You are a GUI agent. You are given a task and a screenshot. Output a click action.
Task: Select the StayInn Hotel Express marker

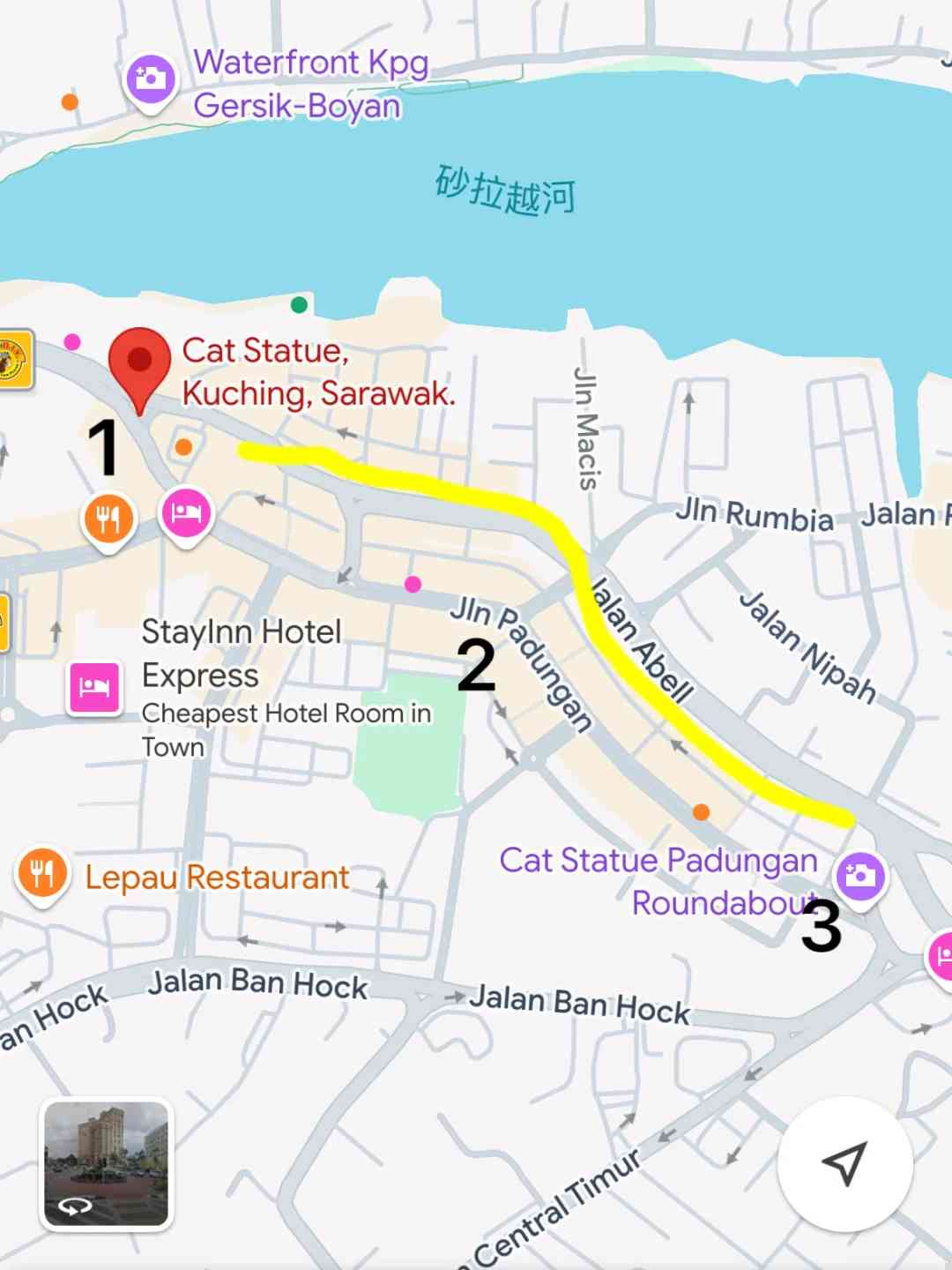tap(95, 687)
